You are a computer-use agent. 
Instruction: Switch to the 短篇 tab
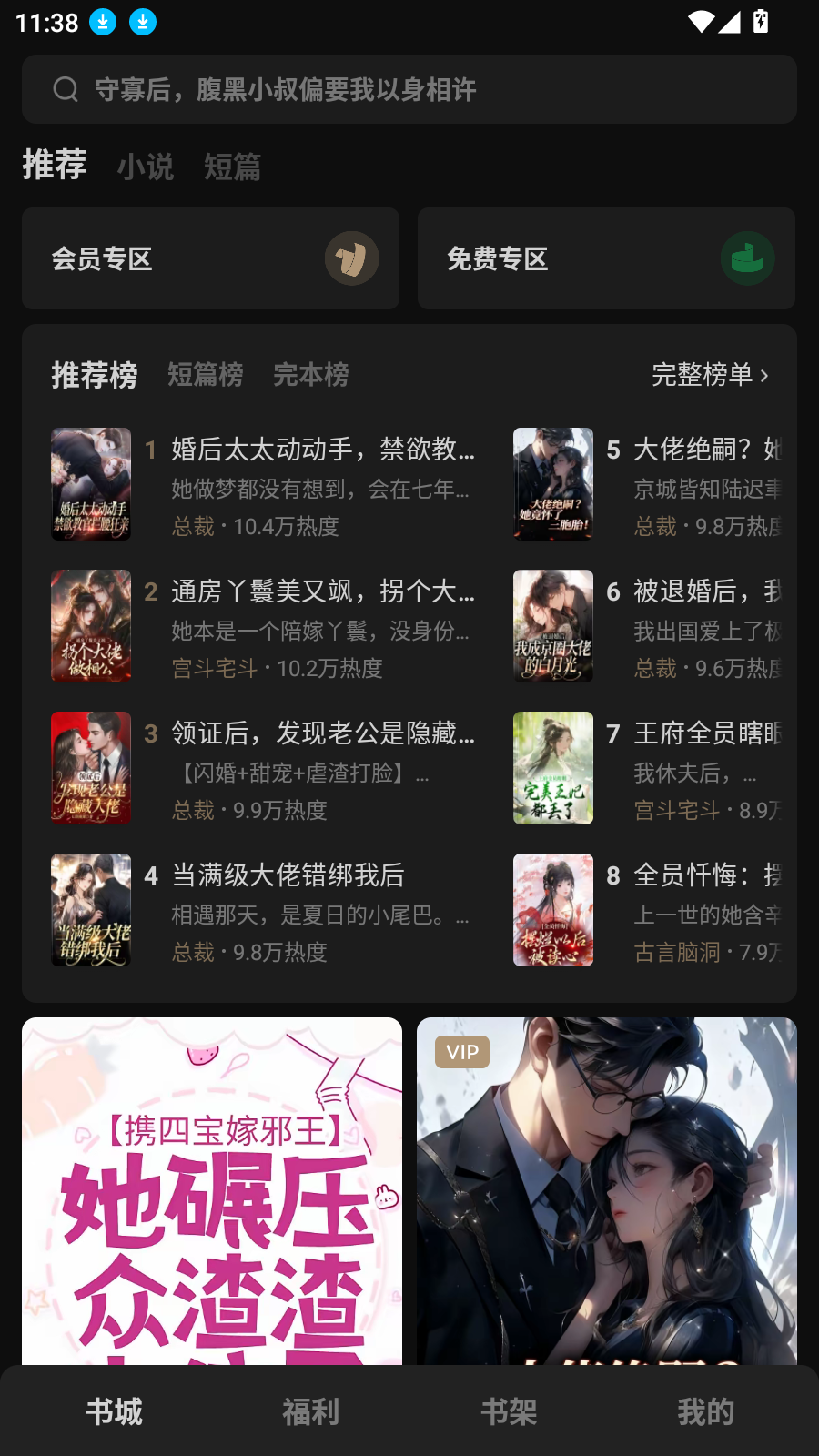[230, 167]
